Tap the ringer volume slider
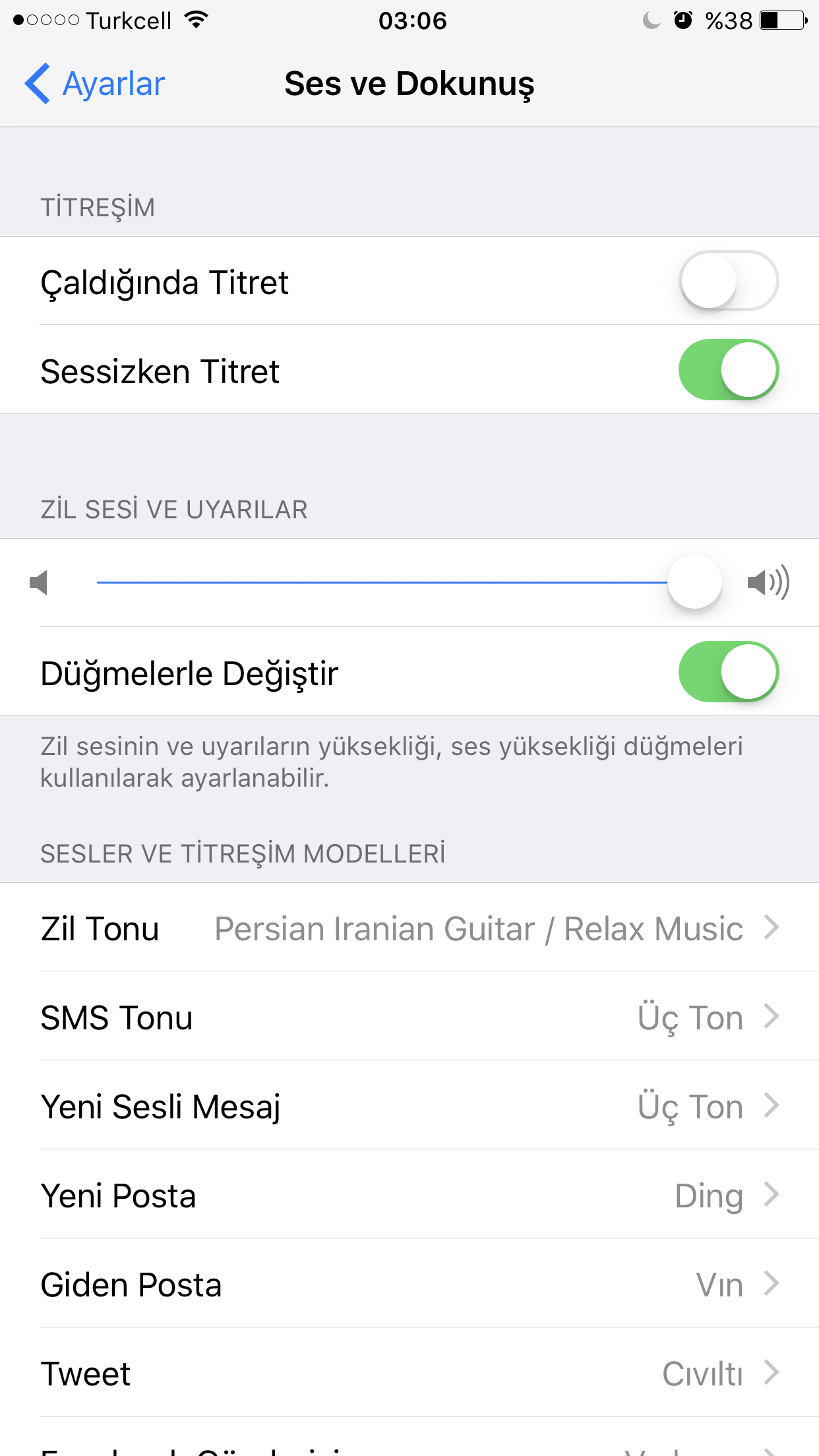This screenshot has height=1456, width=819. pos(409,583)
